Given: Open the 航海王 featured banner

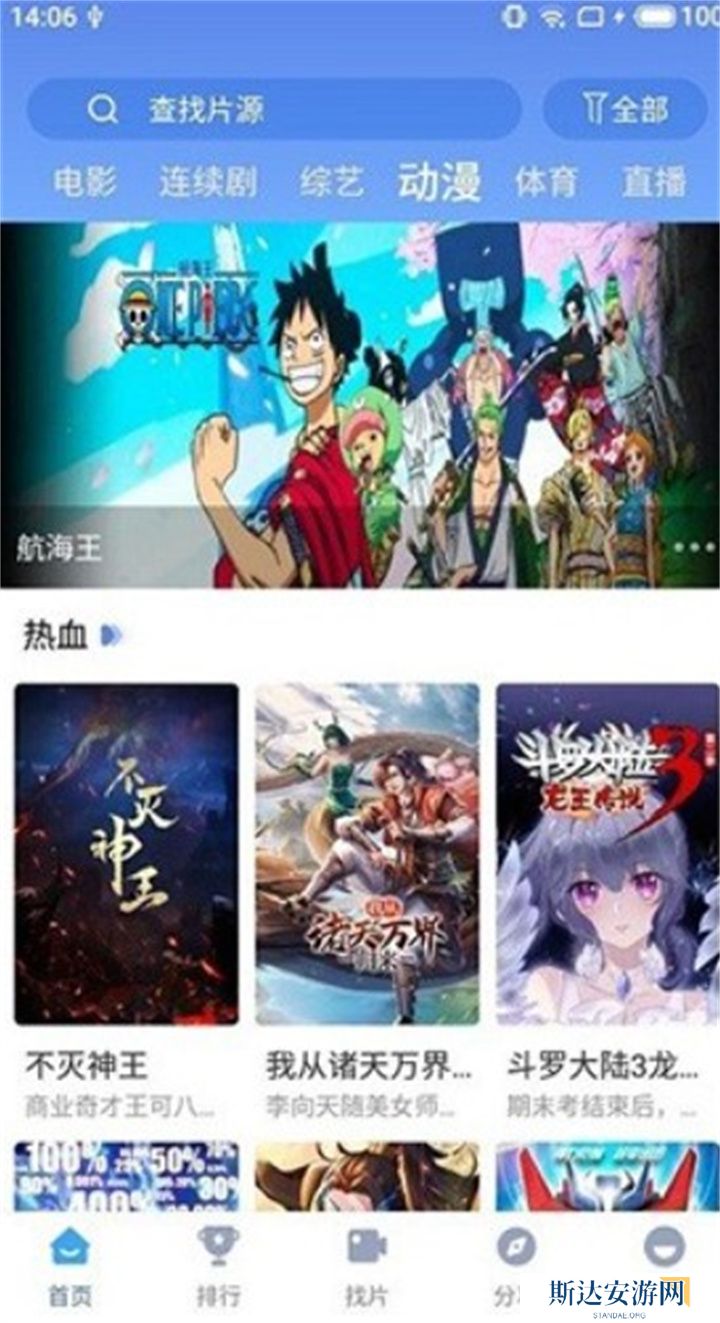Looking at the screenshot, I should point(360,405).
